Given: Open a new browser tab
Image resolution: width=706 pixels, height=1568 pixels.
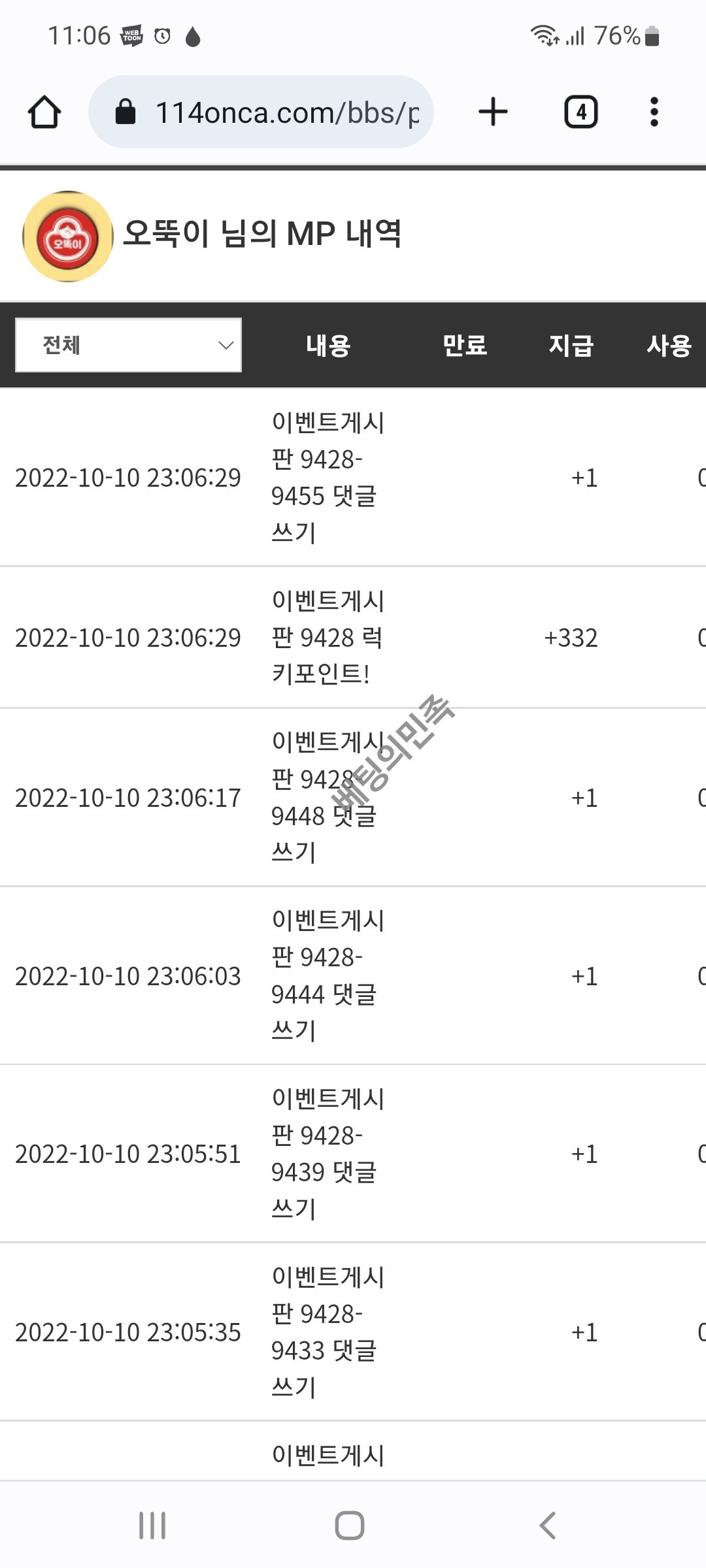Looking at the screenshot, I should (493, 112).
